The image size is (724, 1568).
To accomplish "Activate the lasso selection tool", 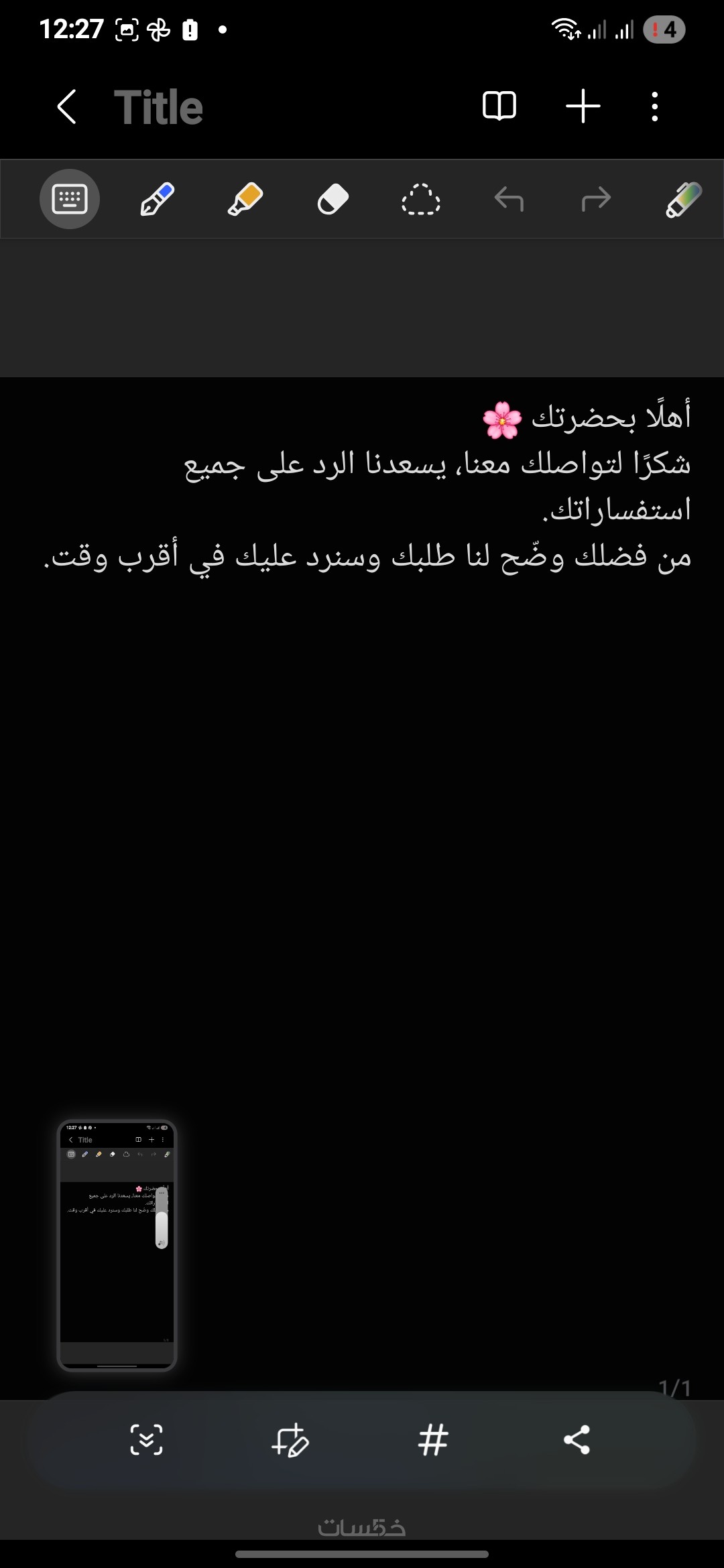I will point(421,199).
